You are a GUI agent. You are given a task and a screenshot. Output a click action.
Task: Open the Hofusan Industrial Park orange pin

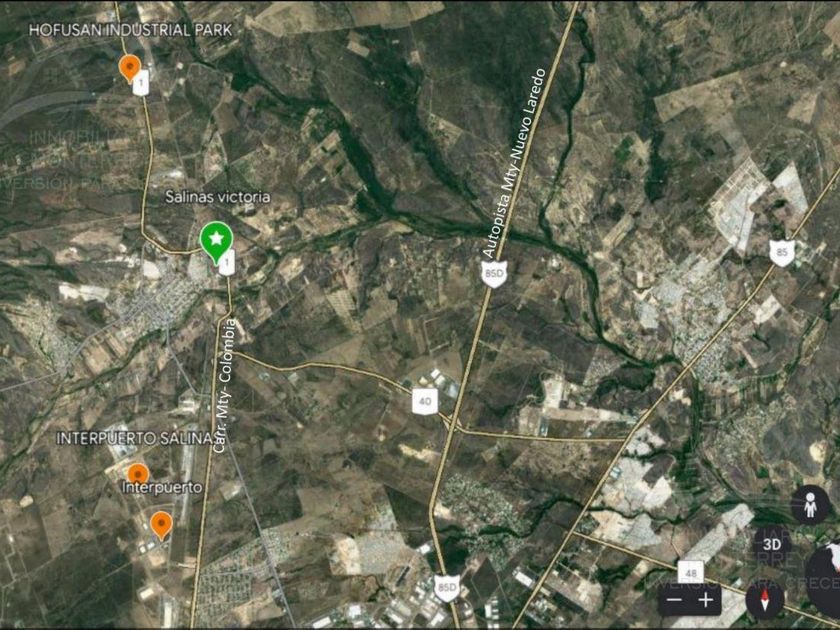[x=129, y=68]
